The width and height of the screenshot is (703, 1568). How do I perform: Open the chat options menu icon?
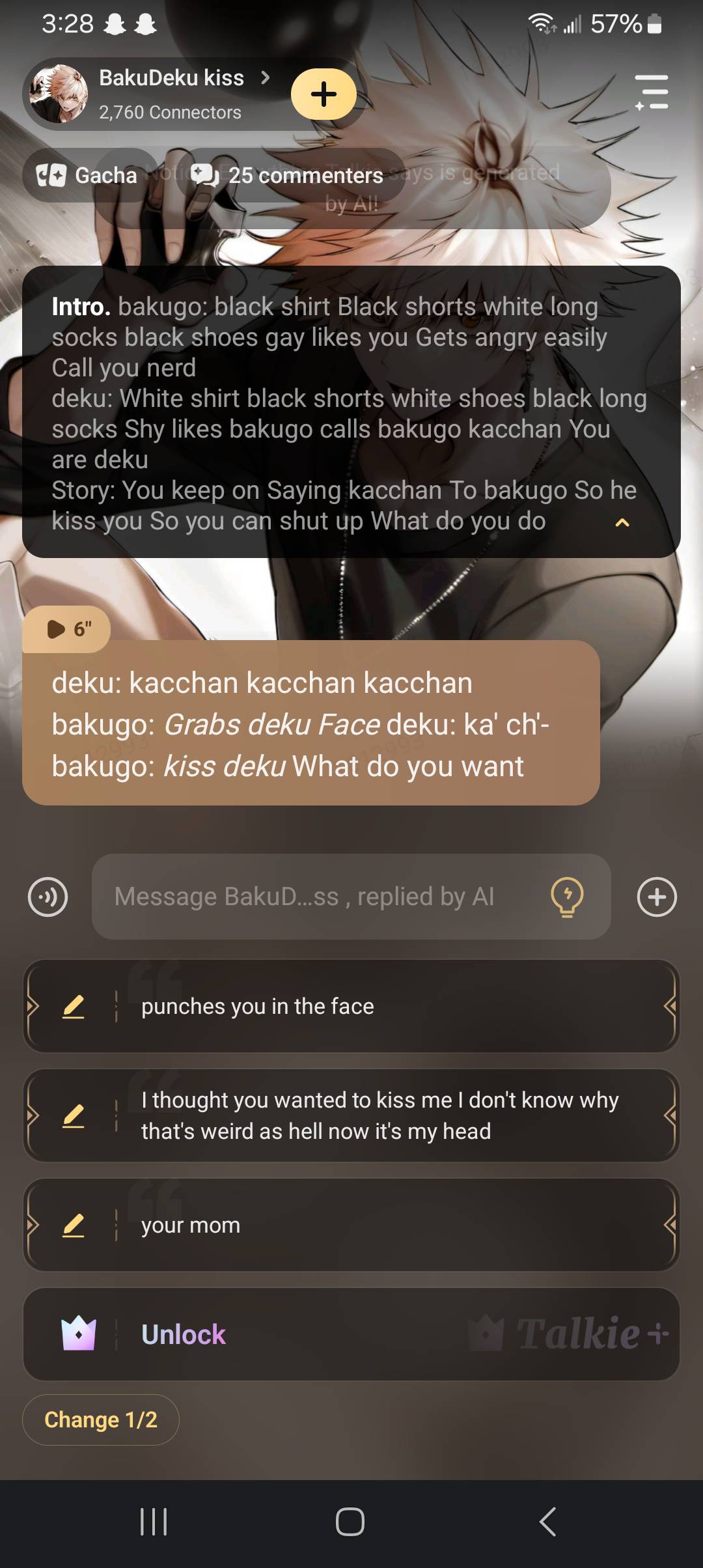point(652,92)
